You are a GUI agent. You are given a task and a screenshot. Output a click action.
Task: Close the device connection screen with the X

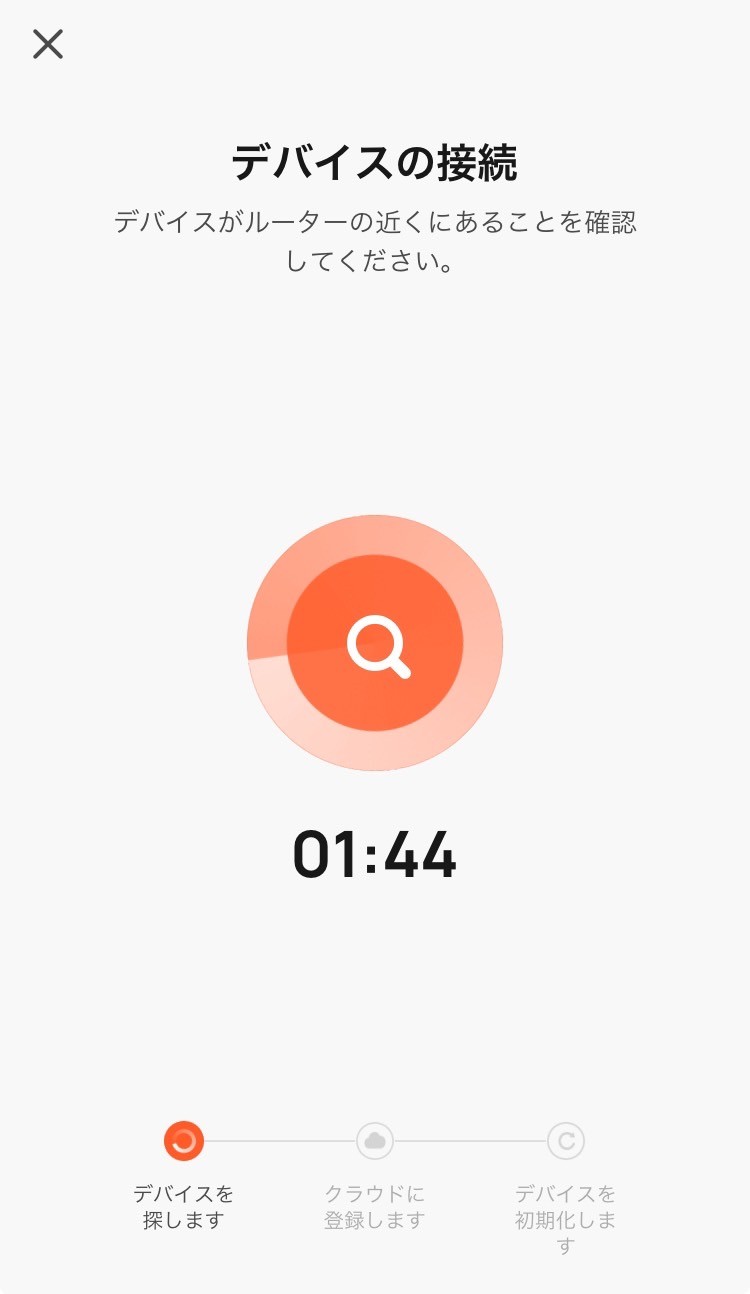tap(47, 45)
